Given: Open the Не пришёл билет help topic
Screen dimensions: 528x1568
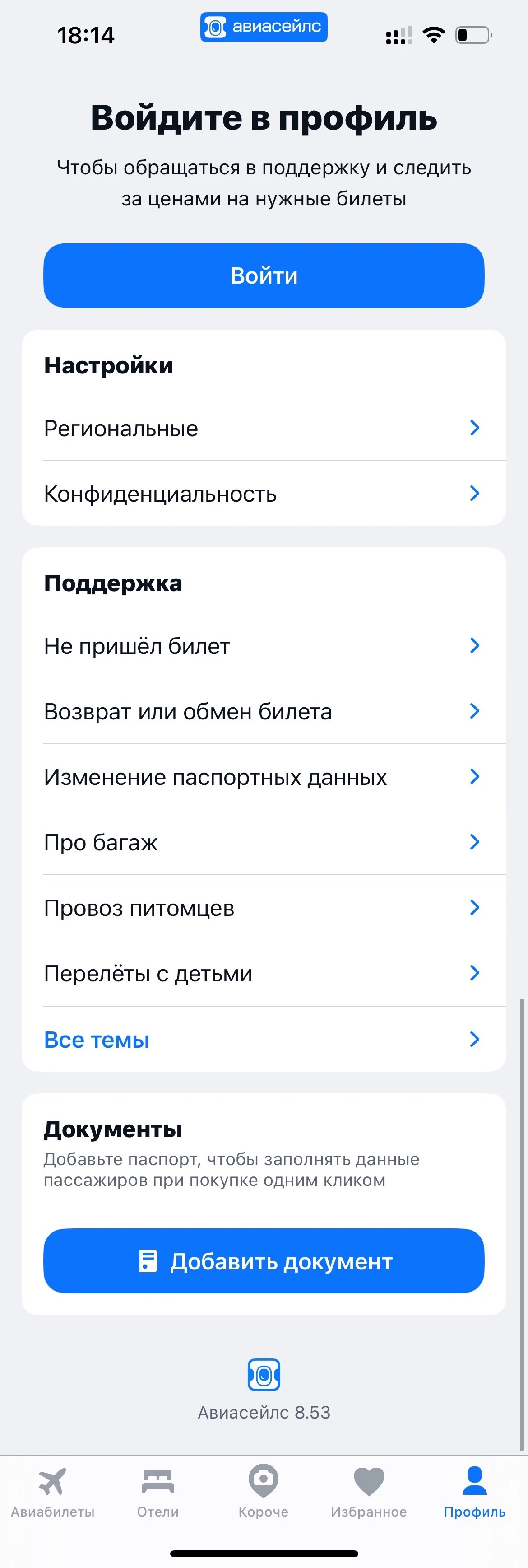Looking at the screenshot, I should coord(264,646).
